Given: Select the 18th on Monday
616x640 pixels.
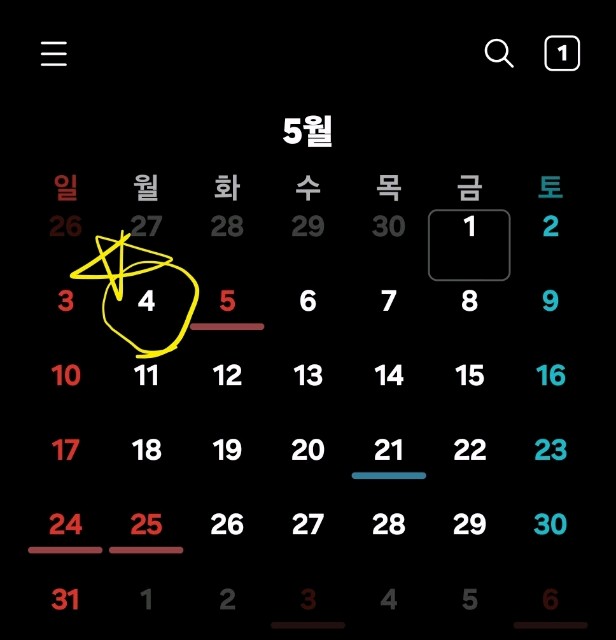Looking at the screenshot, I should (146, 450).
